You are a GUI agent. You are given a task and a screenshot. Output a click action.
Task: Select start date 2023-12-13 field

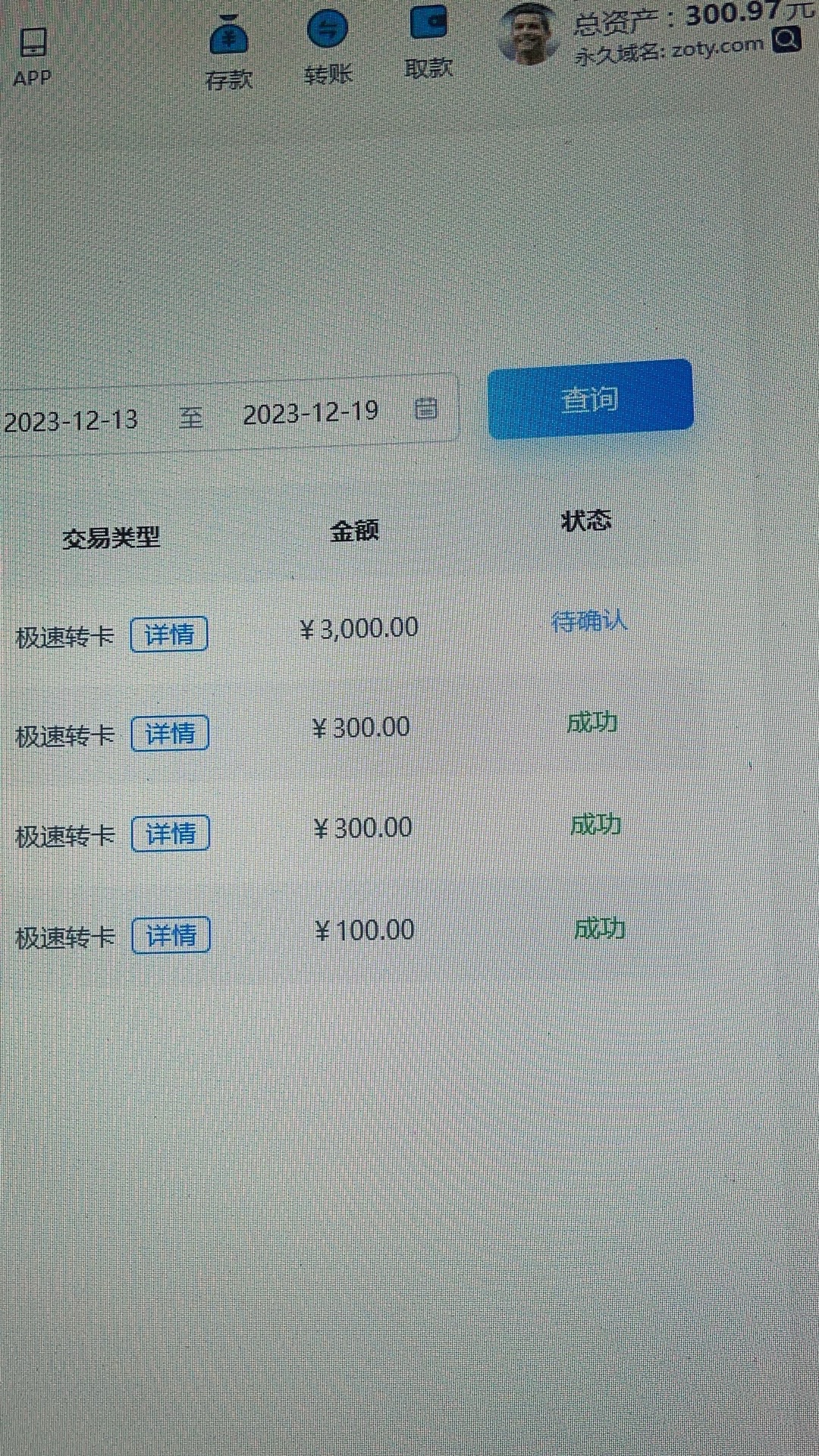tap(71, 420)
